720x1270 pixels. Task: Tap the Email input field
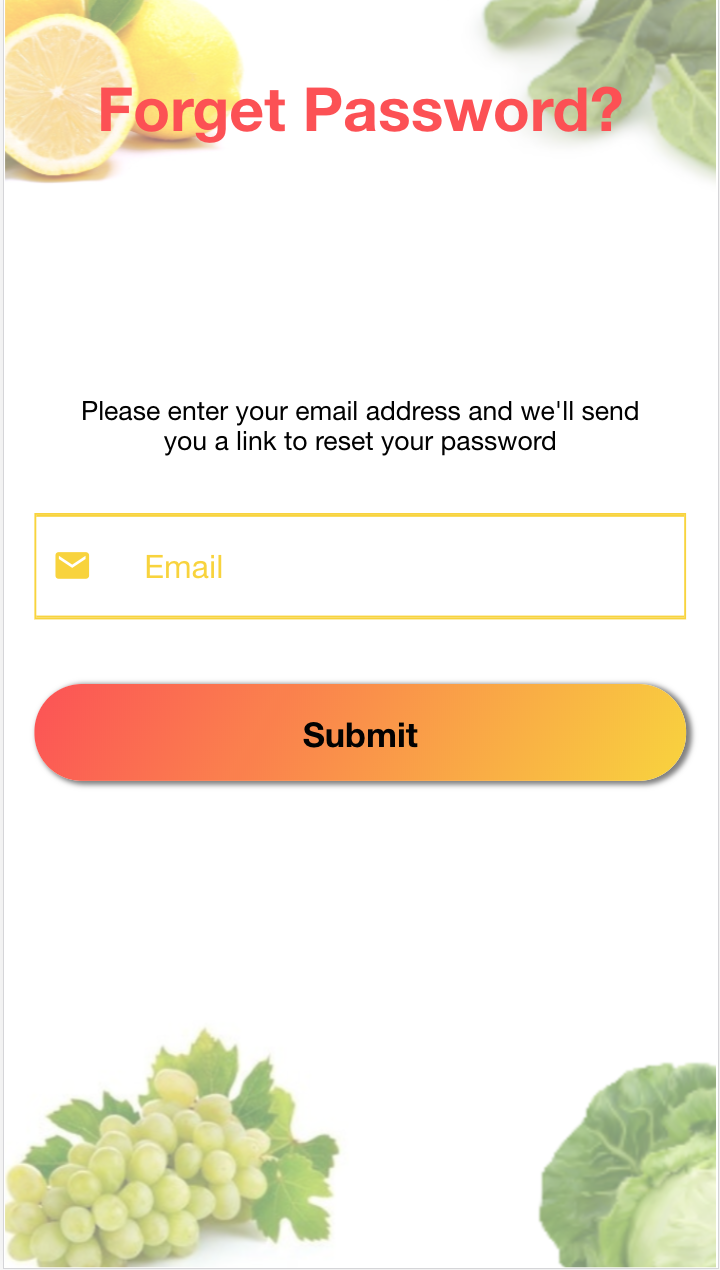[x=400, y=567]
